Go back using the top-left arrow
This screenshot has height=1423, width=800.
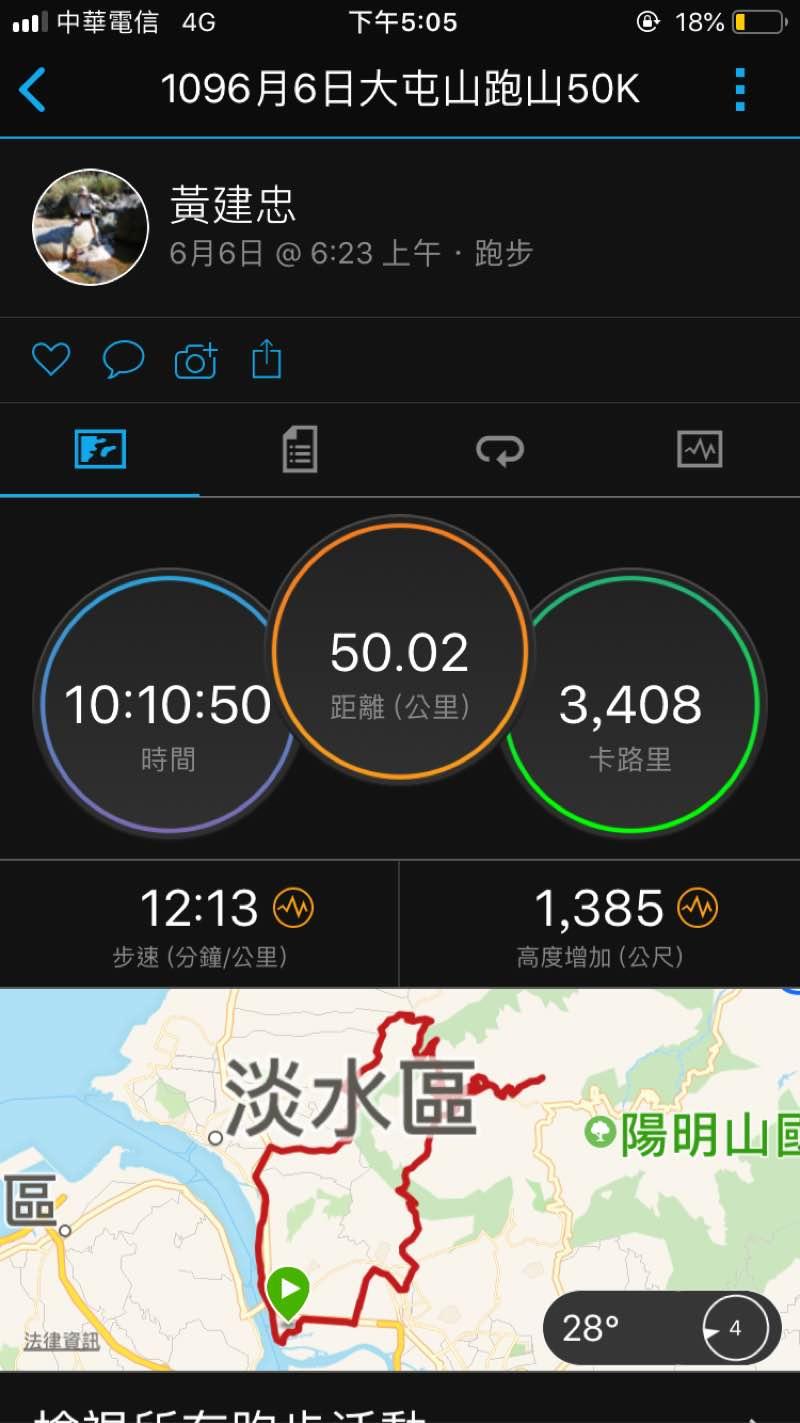click(32, 90)
